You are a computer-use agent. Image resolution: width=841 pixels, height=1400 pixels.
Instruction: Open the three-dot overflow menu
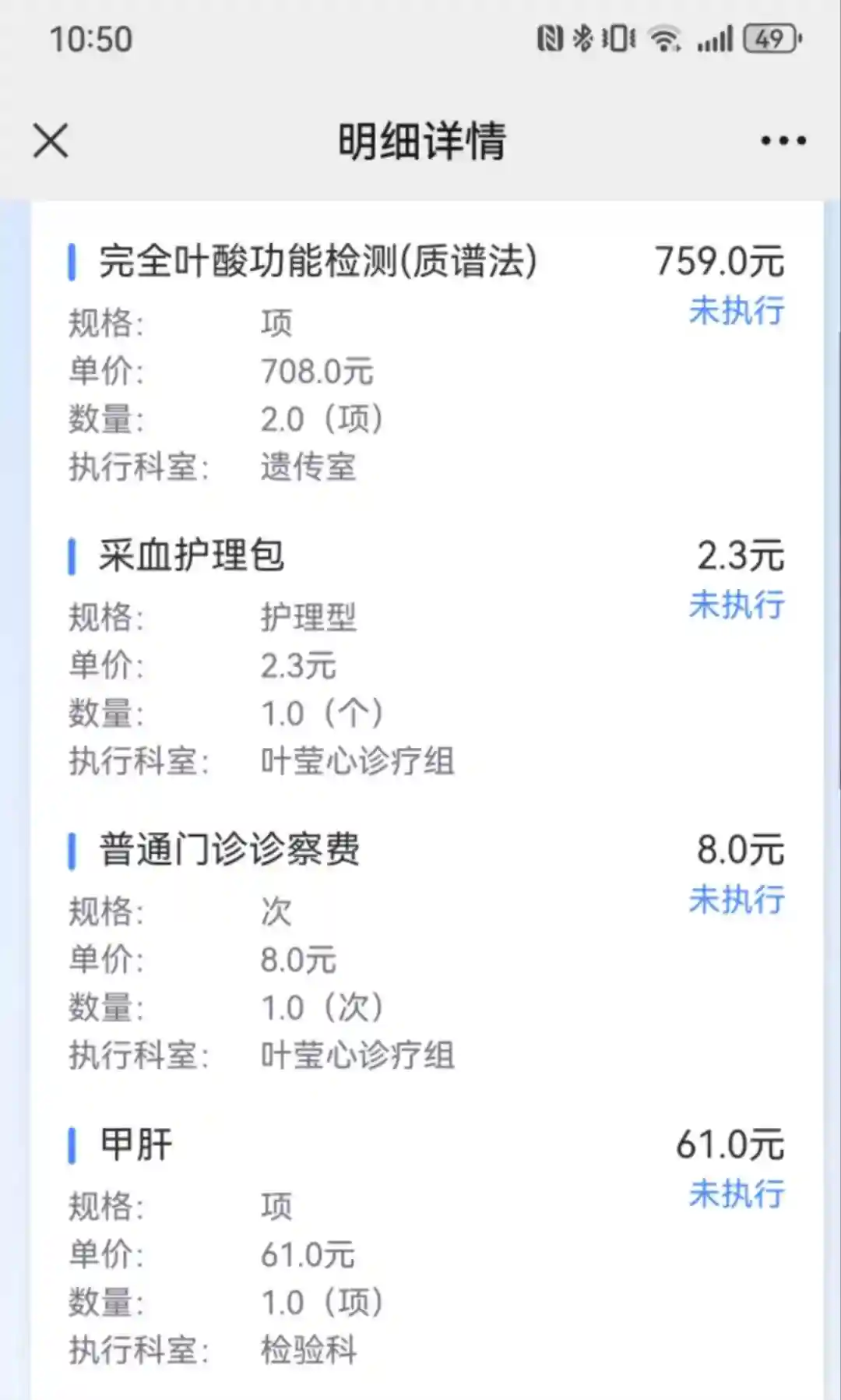pyautogui.click(x=783, y=141)
